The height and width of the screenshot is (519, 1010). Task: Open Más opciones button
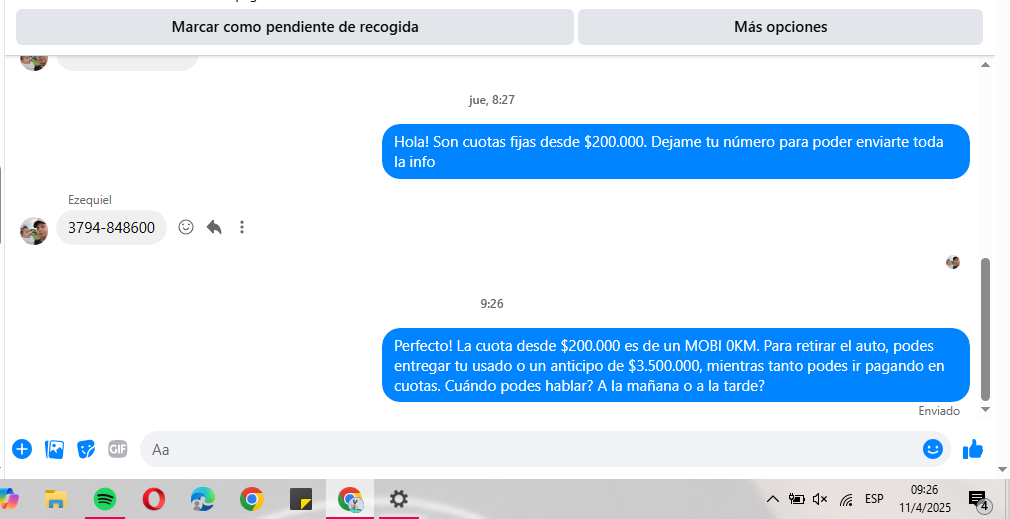pos(780,27)
